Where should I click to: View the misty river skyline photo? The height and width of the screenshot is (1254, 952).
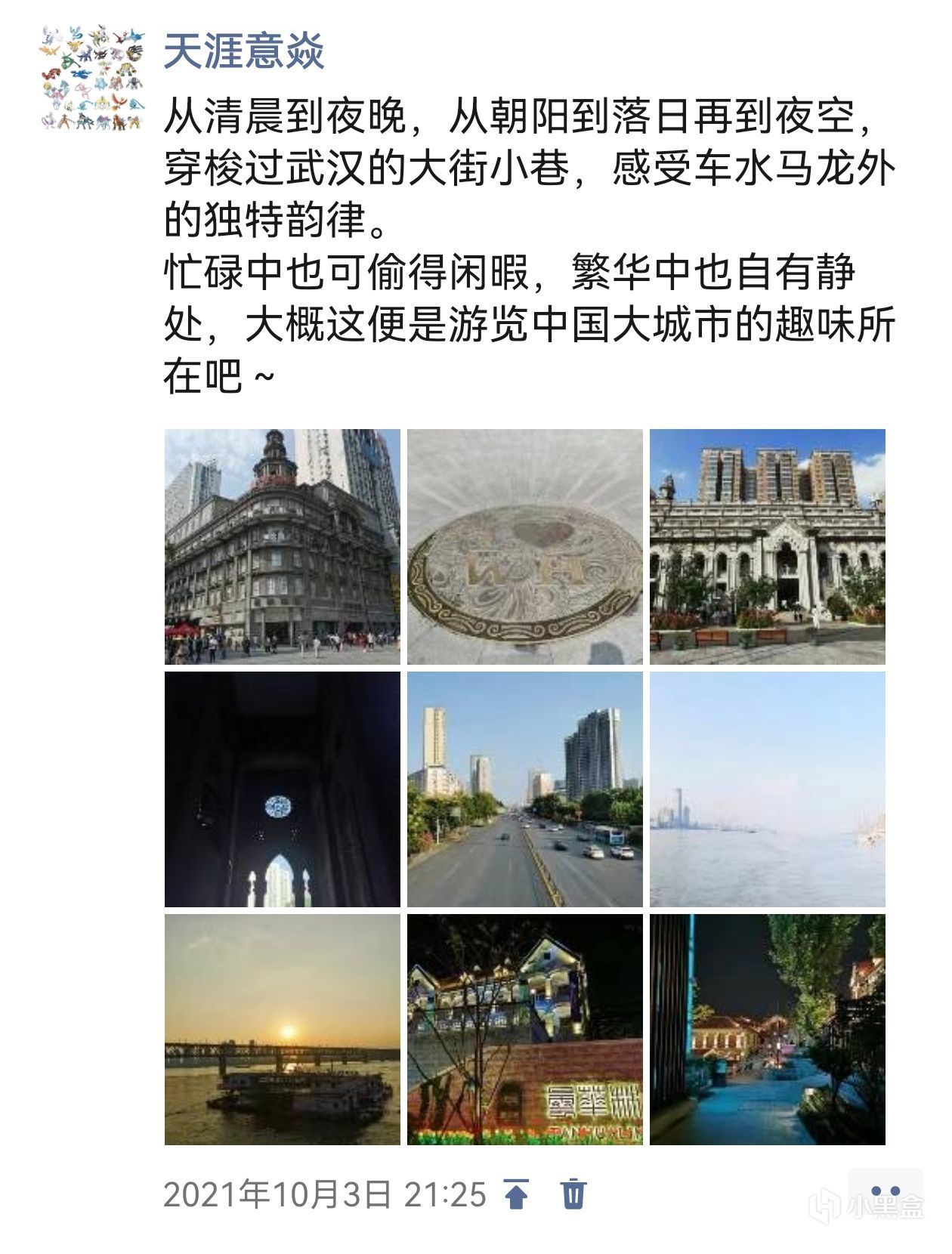(x=767, y=789)
